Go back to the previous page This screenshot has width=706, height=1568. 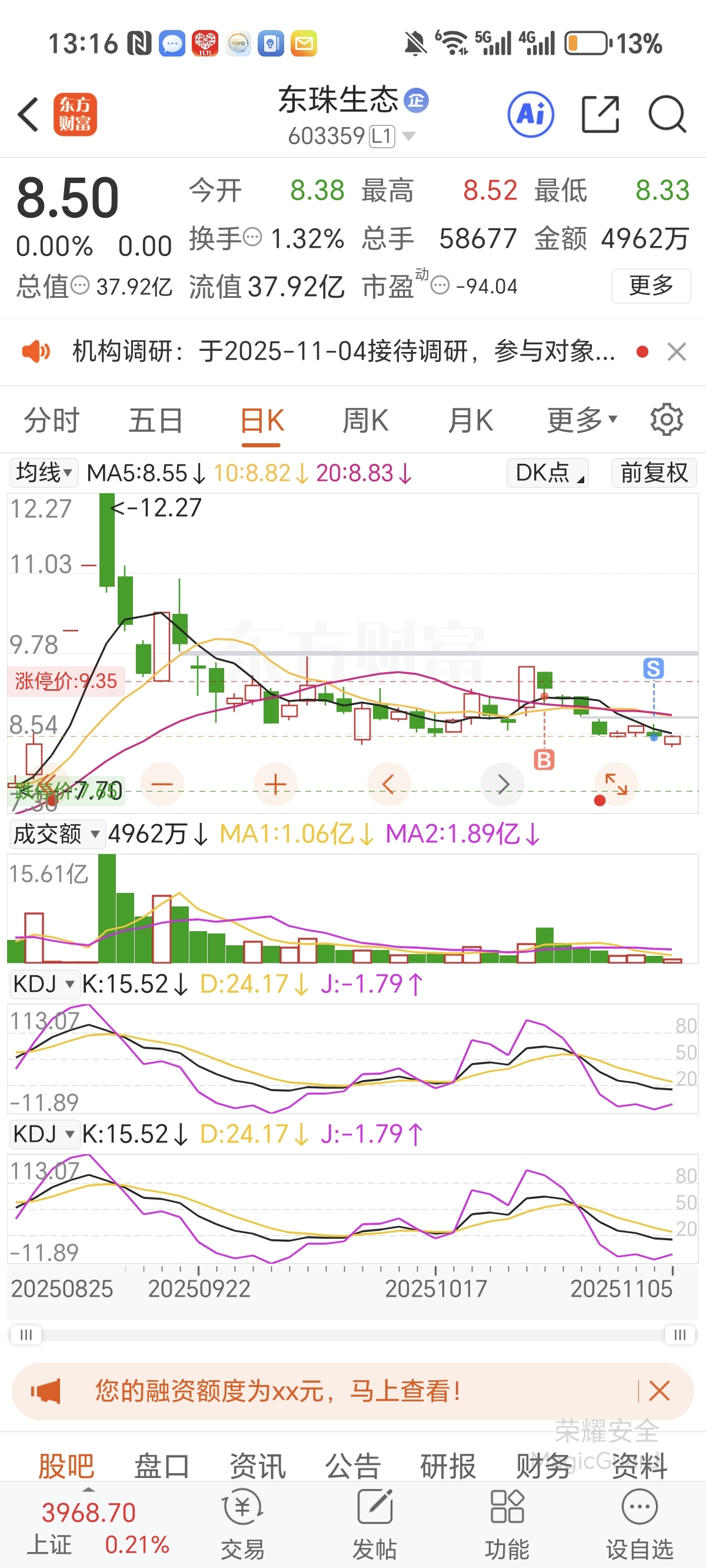tap(29, 114)
